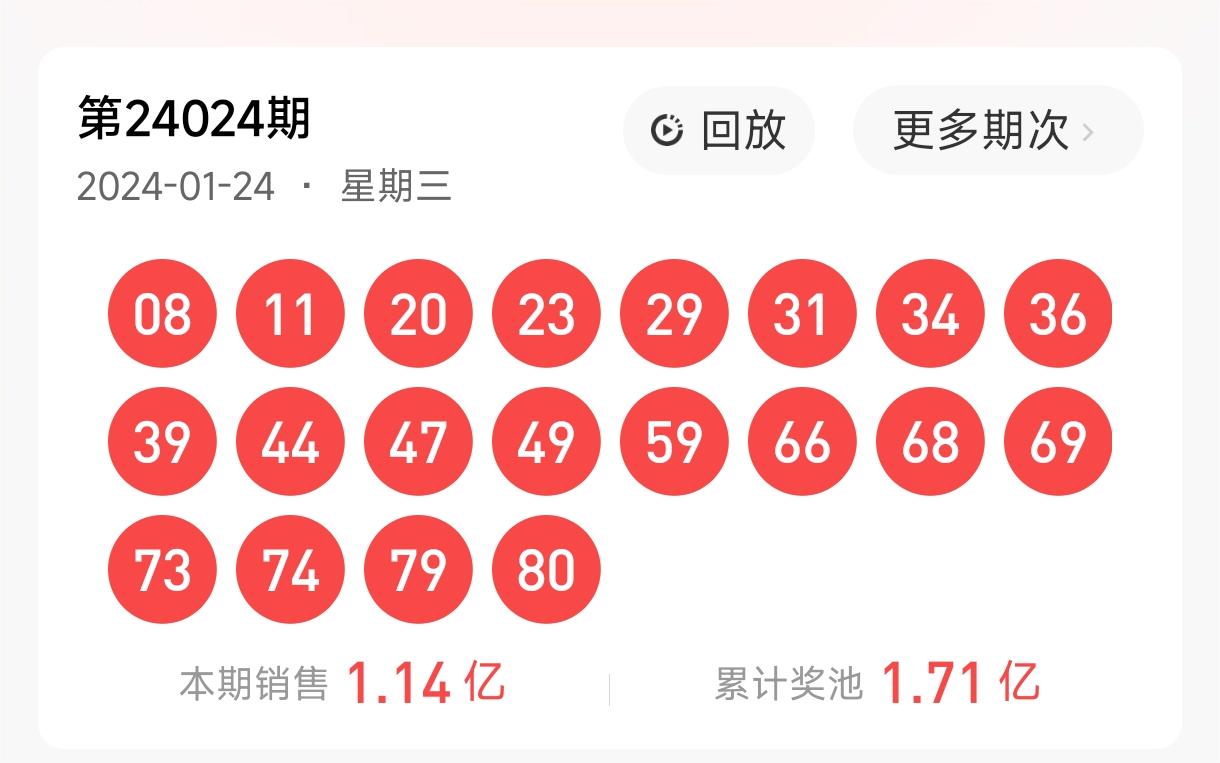The image size is (1220, 763).
Task: Tap the 回放 replay button
Action: 718,131
